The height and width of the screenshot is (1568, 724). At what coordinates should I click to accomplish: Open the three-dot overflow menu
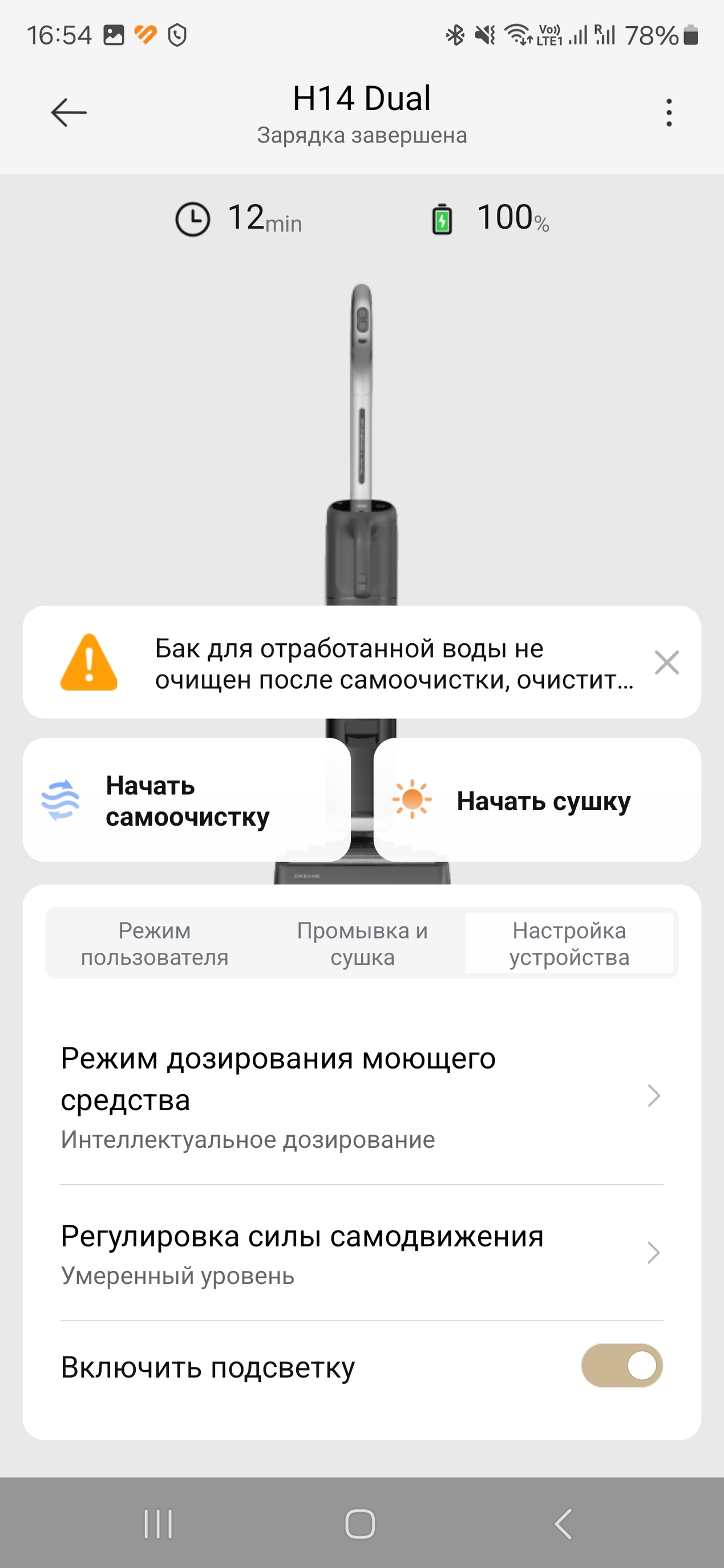coord(669,112)
